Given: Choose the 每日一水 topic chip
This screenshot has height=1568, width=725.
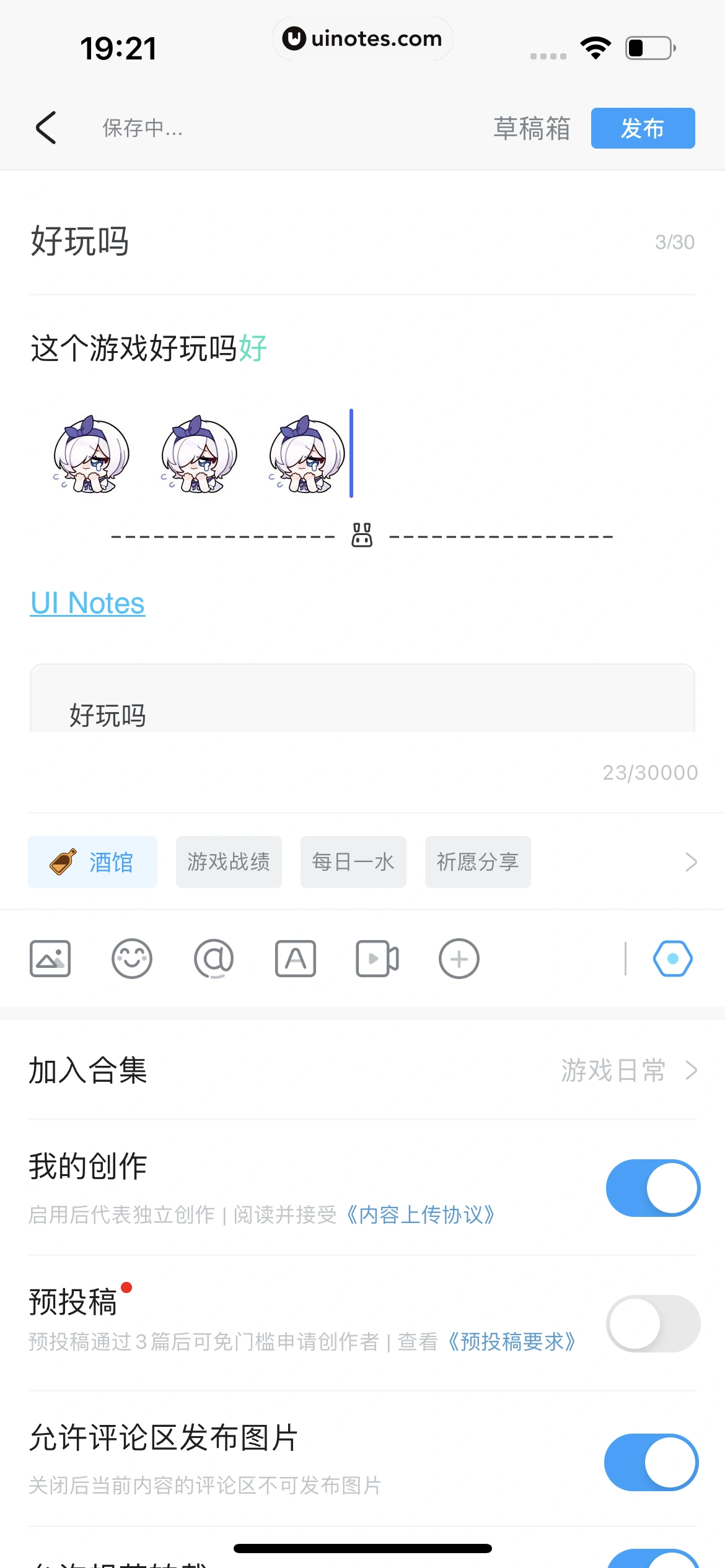Looking at the screenshot, I should tap(353, 862).
